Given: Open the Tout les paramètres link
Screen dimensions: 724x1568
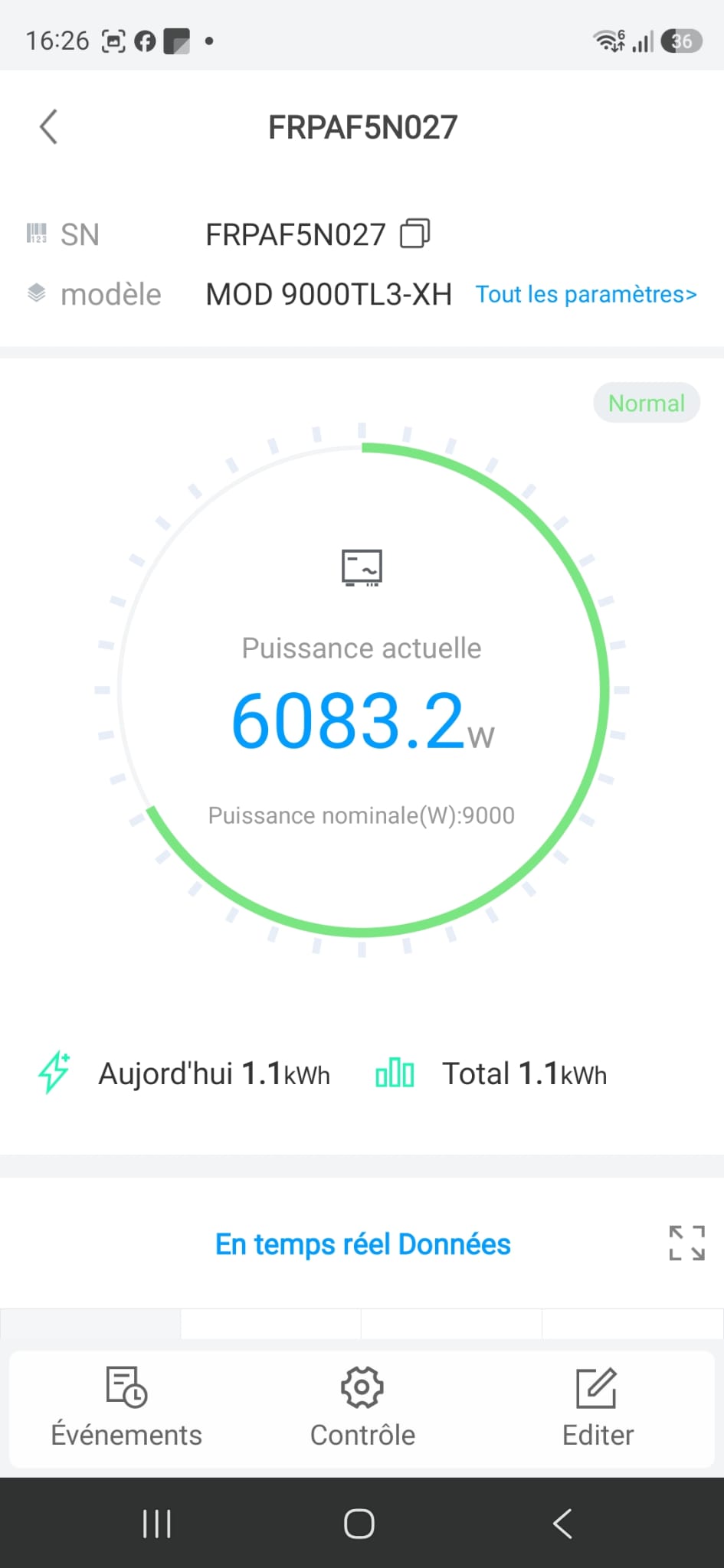Looking at the screenshot, I should [586, 295].
